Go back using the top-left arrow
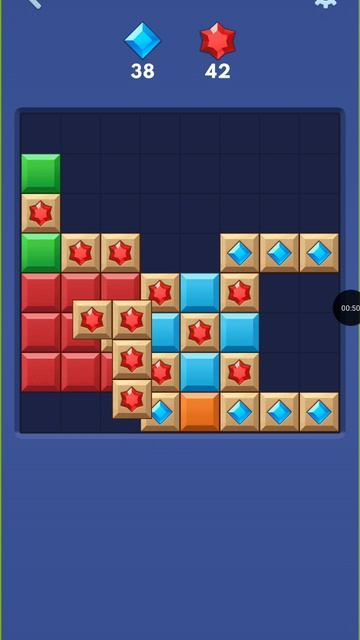 coord(34,3)
